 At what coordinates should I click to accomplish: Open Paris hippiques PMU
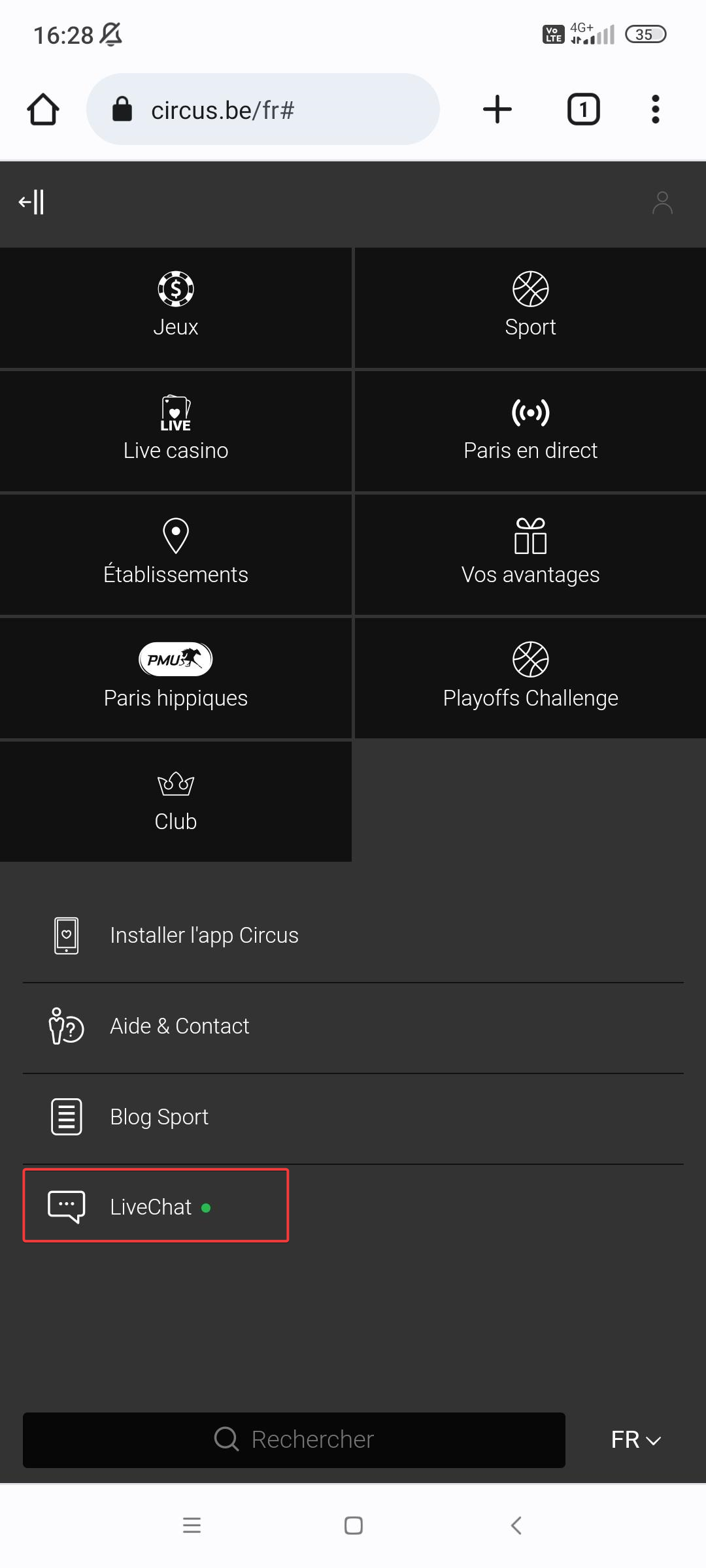point(175,678)
